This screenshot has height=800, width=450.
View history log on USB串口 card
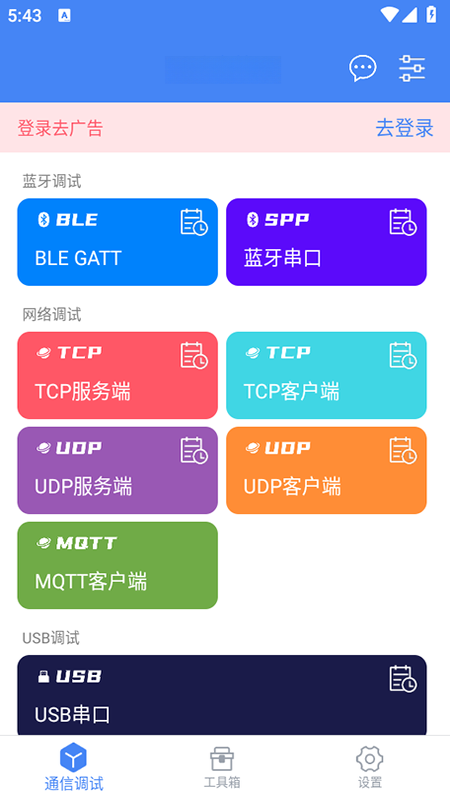403,679
